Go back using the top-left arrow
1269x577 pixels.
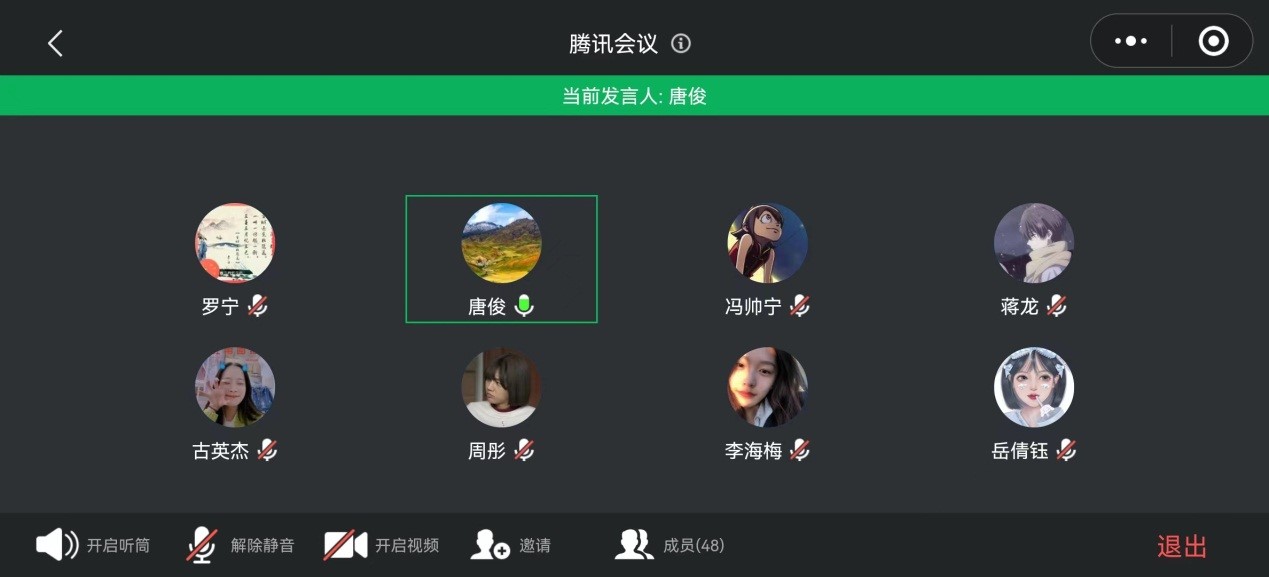(55, 43)
